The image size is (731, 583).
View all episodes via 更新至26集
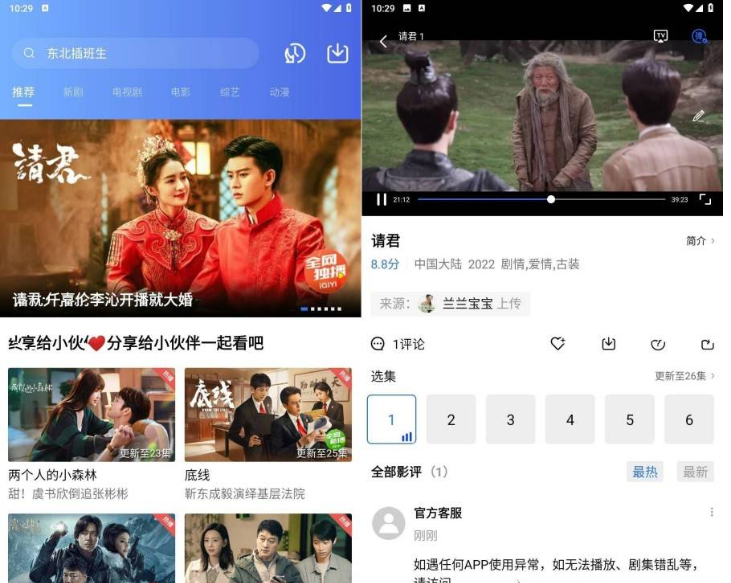[x=684, y=376]
